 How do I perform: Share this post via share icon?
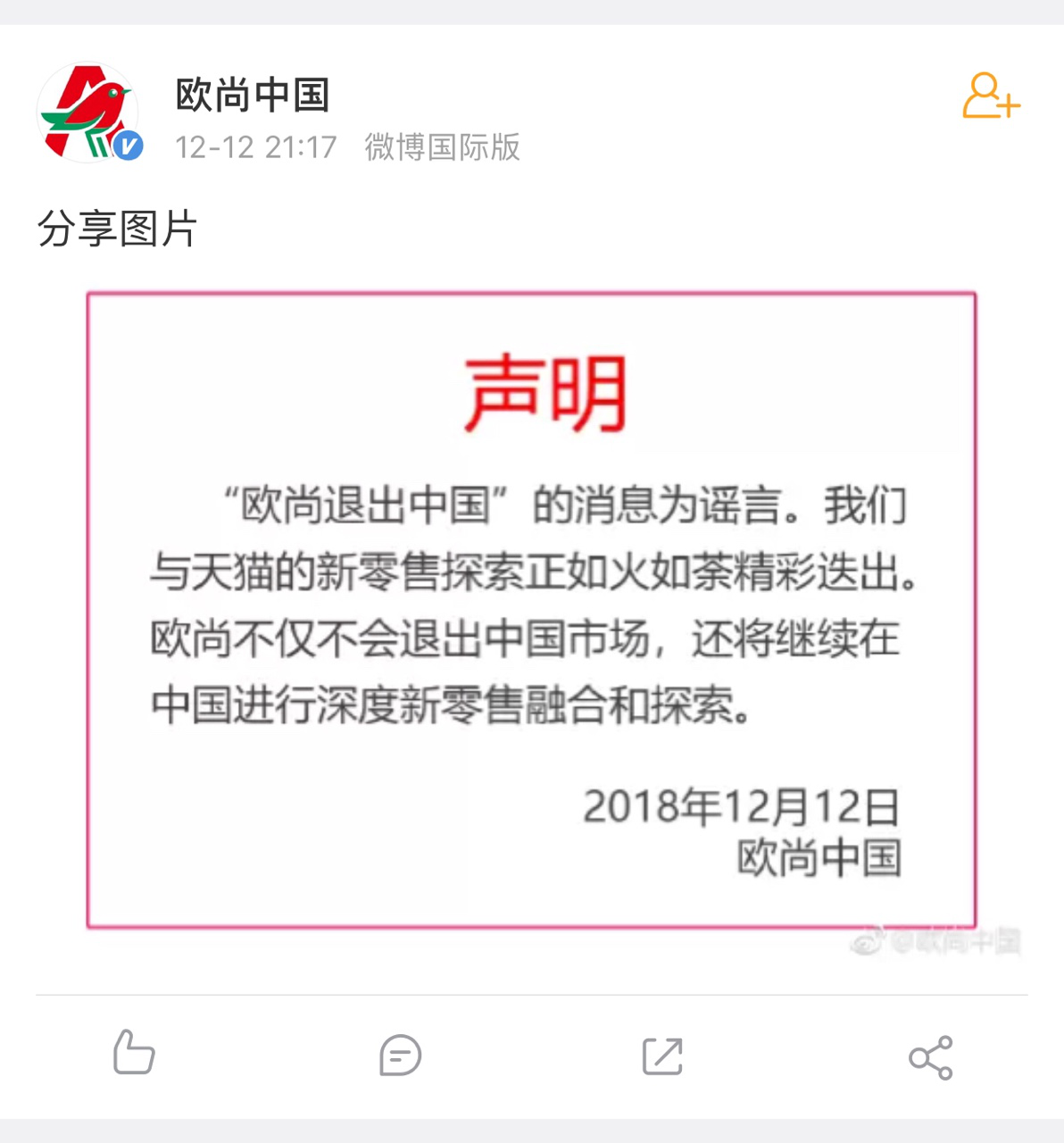(930, 1058)
